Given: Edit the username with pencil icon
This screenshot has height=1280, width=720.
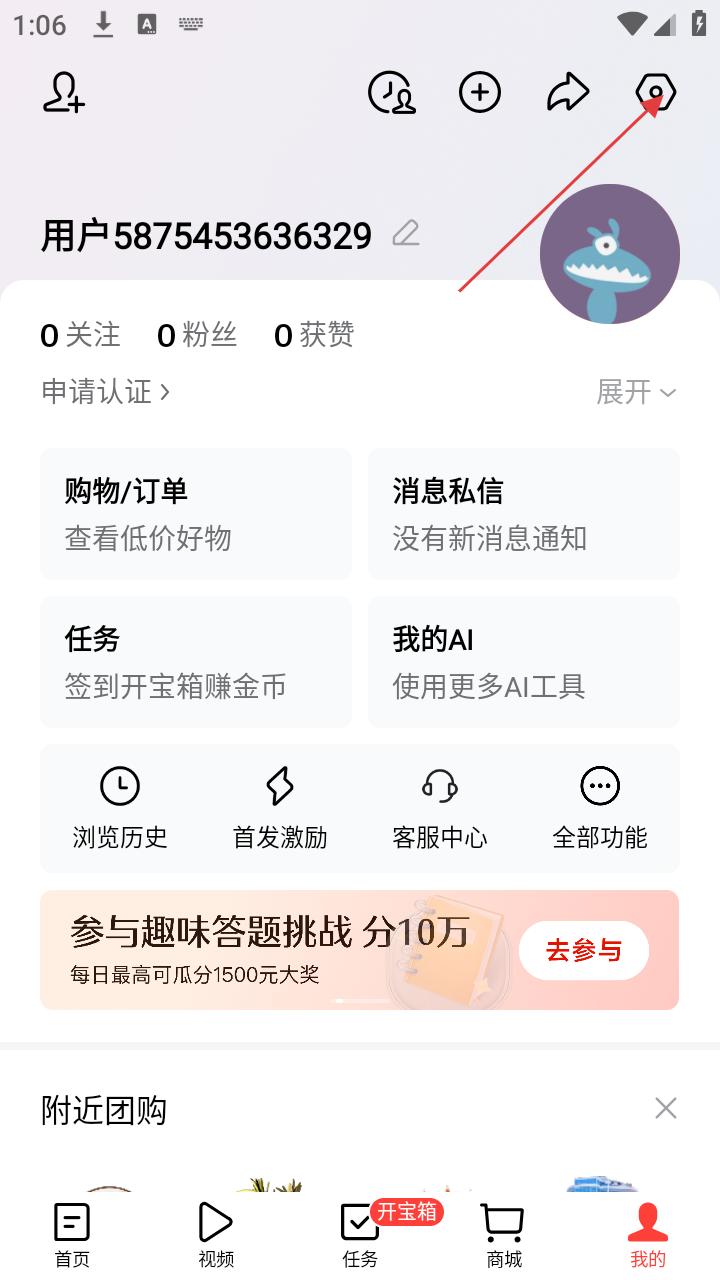Looking at the screenshot, I should pyautogui.click(x=405, y=234).
